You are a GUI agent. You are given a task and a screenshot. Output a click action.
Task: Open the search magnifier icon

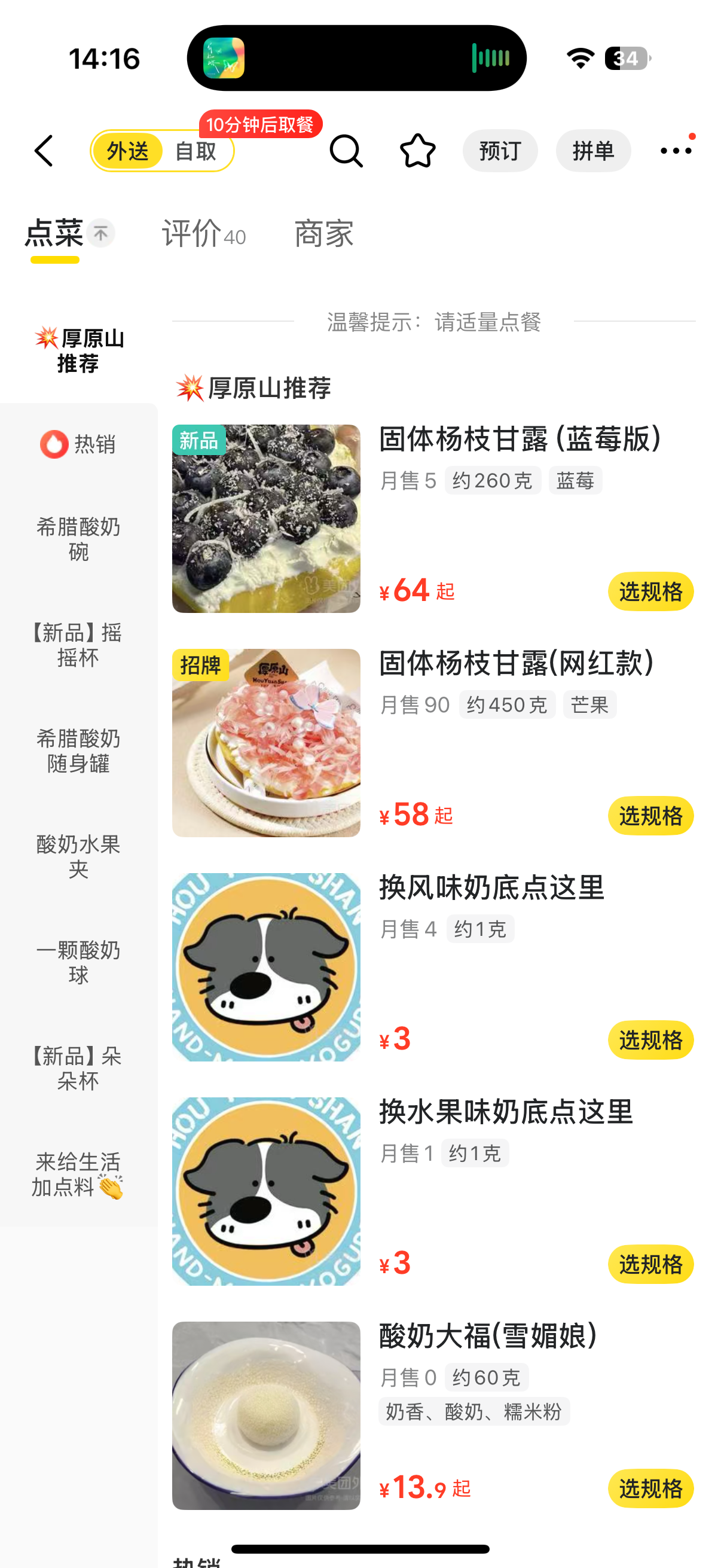[x=346, y=151]
